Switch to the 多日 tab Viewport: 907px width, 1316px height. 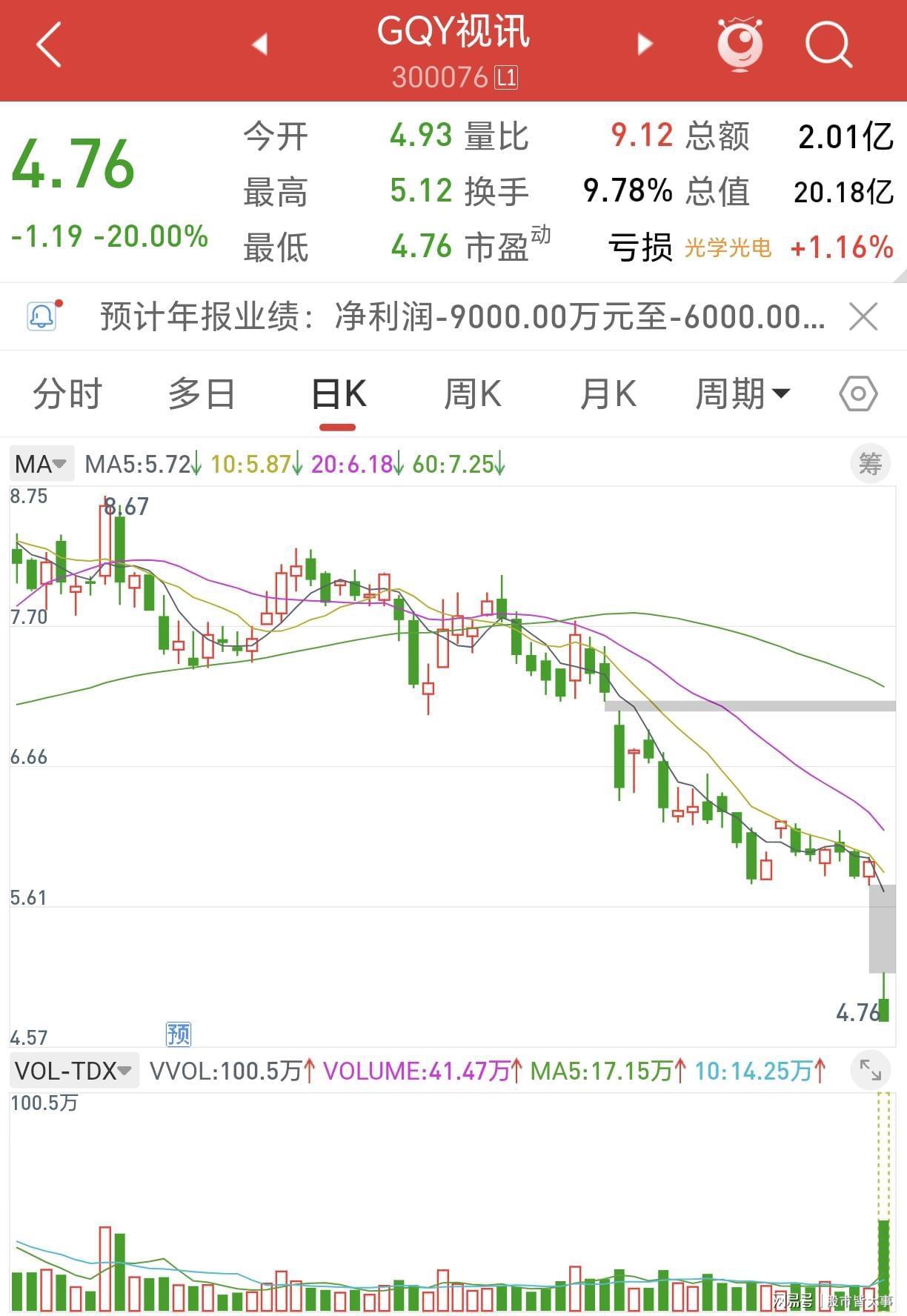202,393
